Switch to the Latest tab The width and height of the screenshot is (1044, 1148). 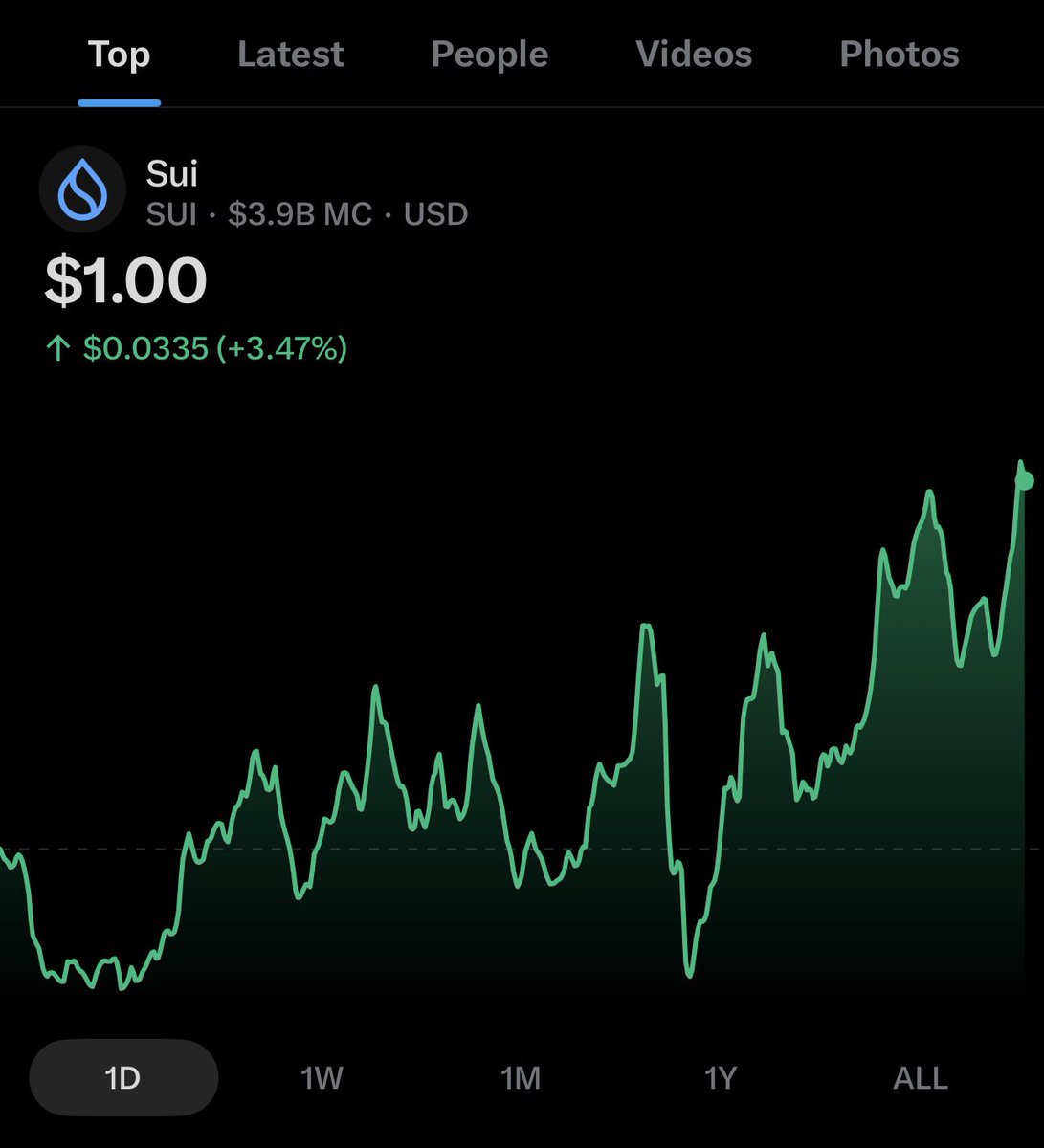pos(290,55)
